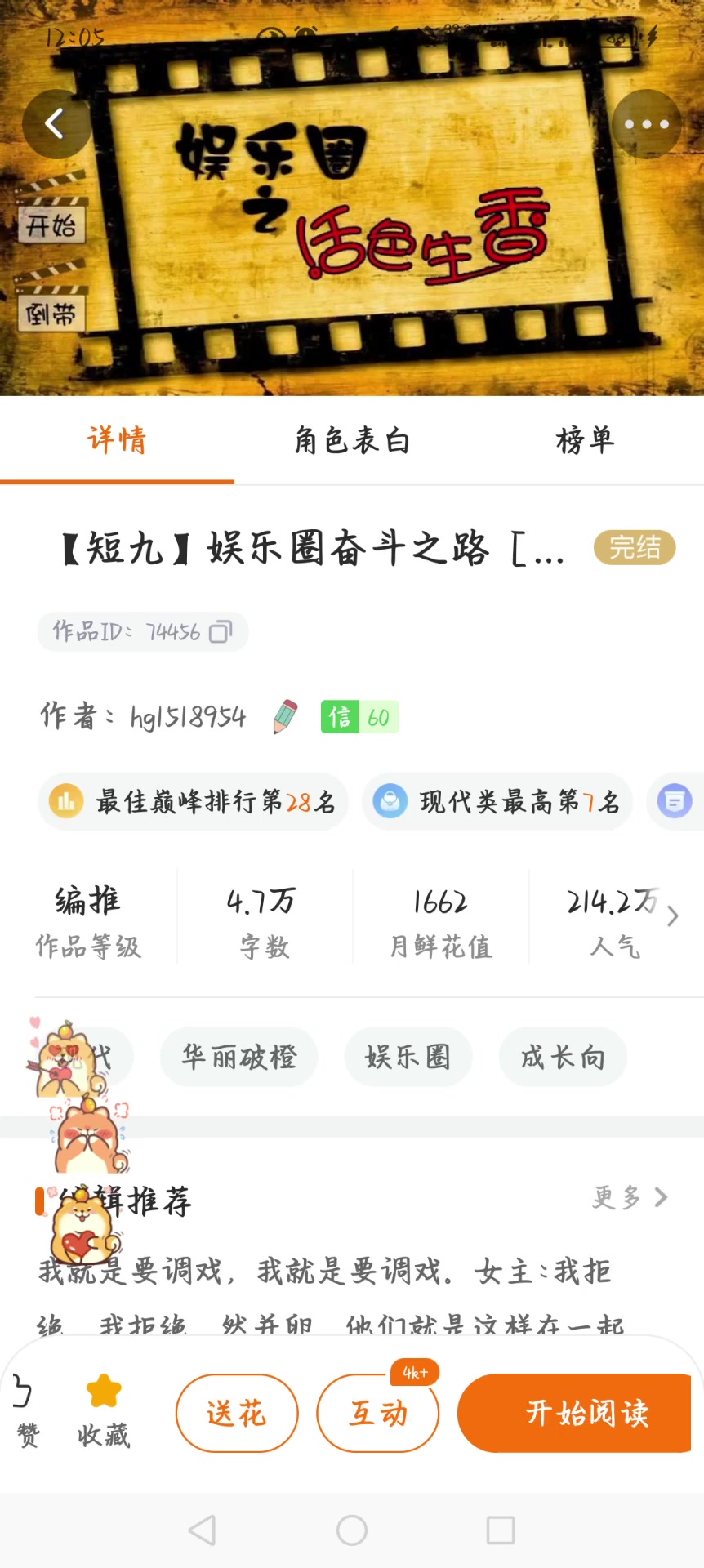Switch to the 榜单 tab

coord(585,441)
